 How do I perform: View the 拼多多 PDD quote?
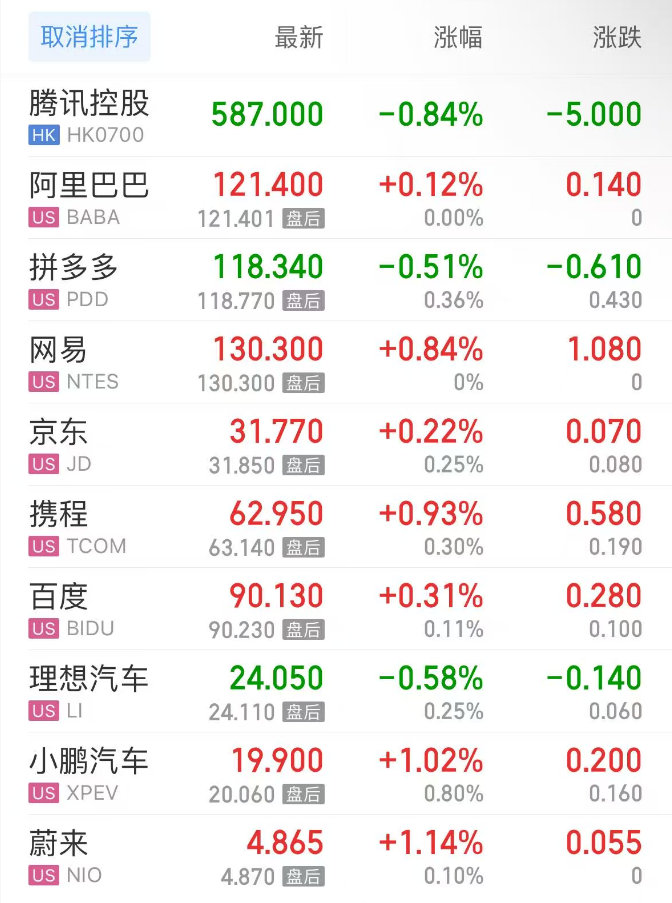[x=75, y=280]
